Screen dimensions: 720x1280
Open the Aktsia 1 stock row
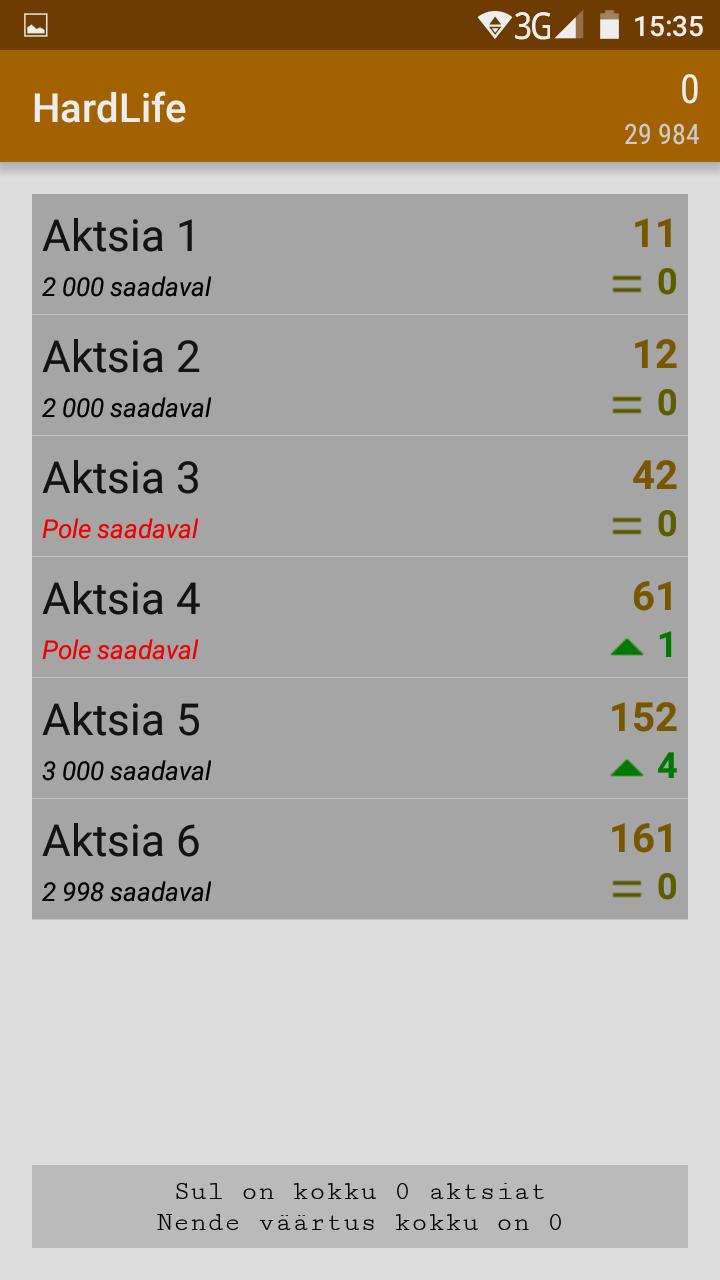[x=360, y=255]
